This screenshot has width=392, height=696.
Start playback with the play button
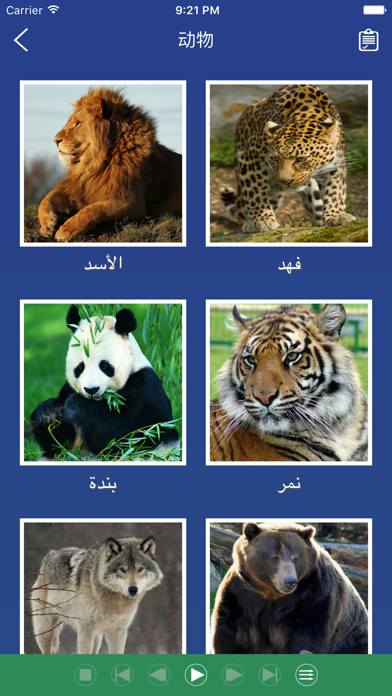coord(196,675)
